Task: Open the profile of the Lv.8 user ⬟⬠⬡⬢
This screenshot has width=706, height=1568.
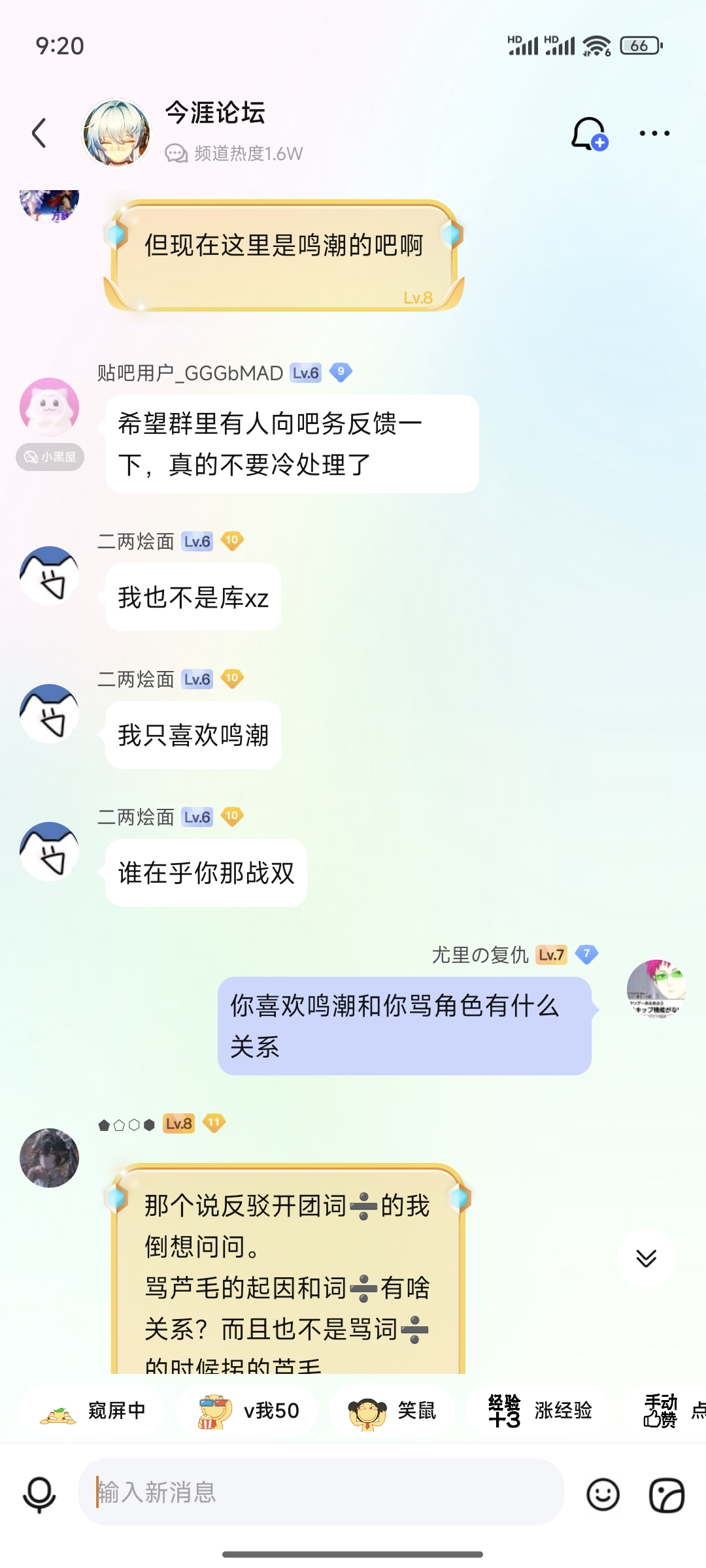Action: 49,1157
